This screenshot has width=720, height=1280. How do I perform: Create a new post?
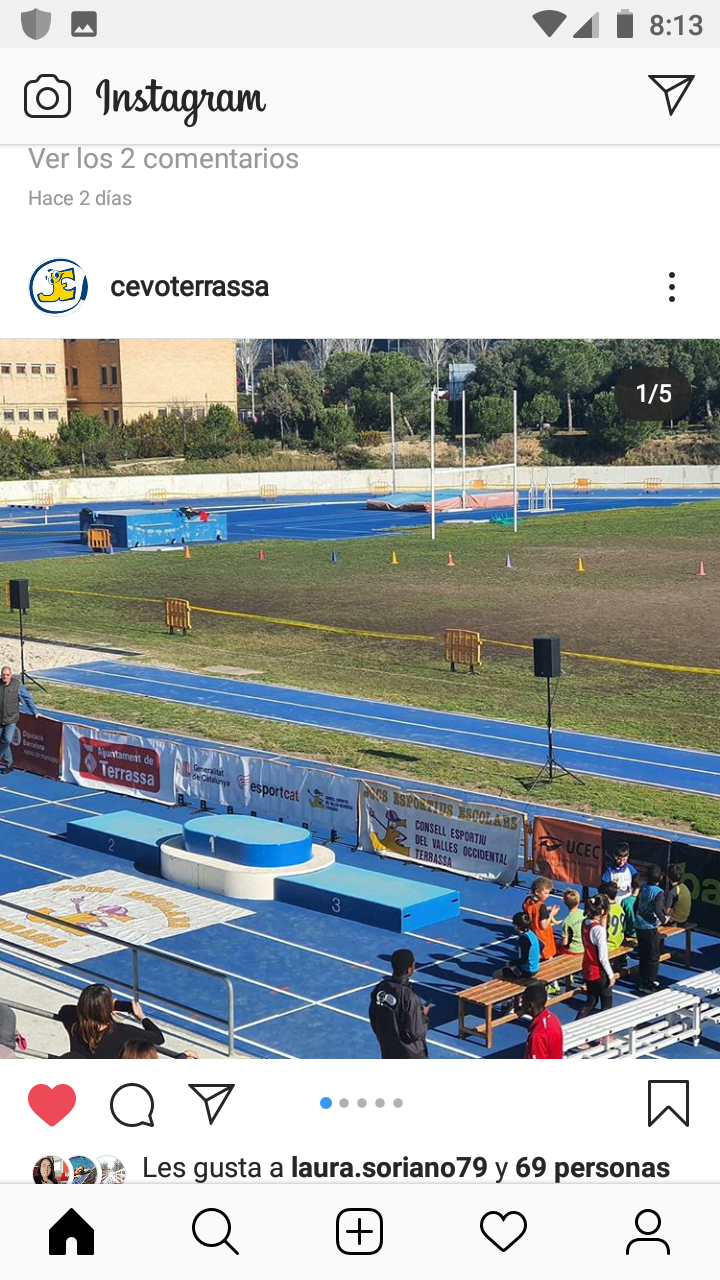(359, 1231)
